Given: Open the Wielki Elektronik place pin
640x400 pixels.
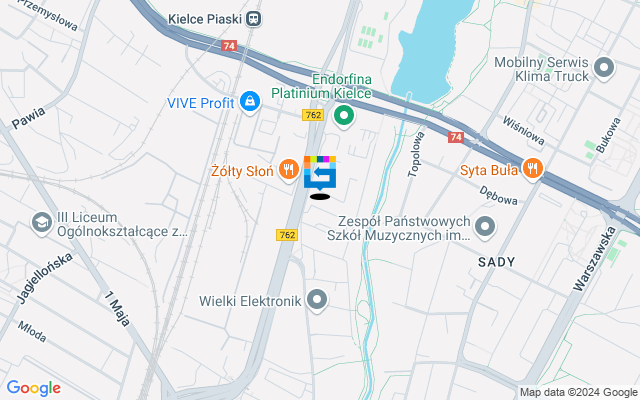Looking at the screenshot, I should tap(317, 299).
